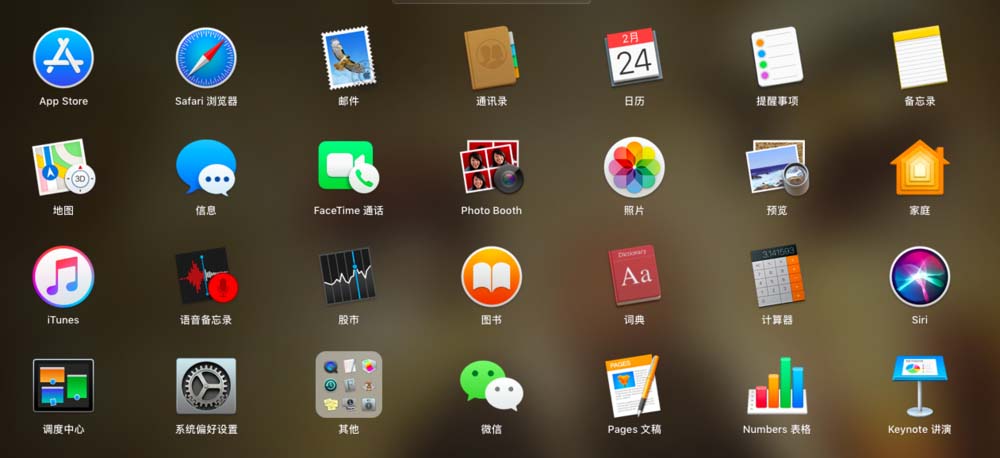
Task: Open the App Store
Action: pyautogui.click(x=63, y=58)
